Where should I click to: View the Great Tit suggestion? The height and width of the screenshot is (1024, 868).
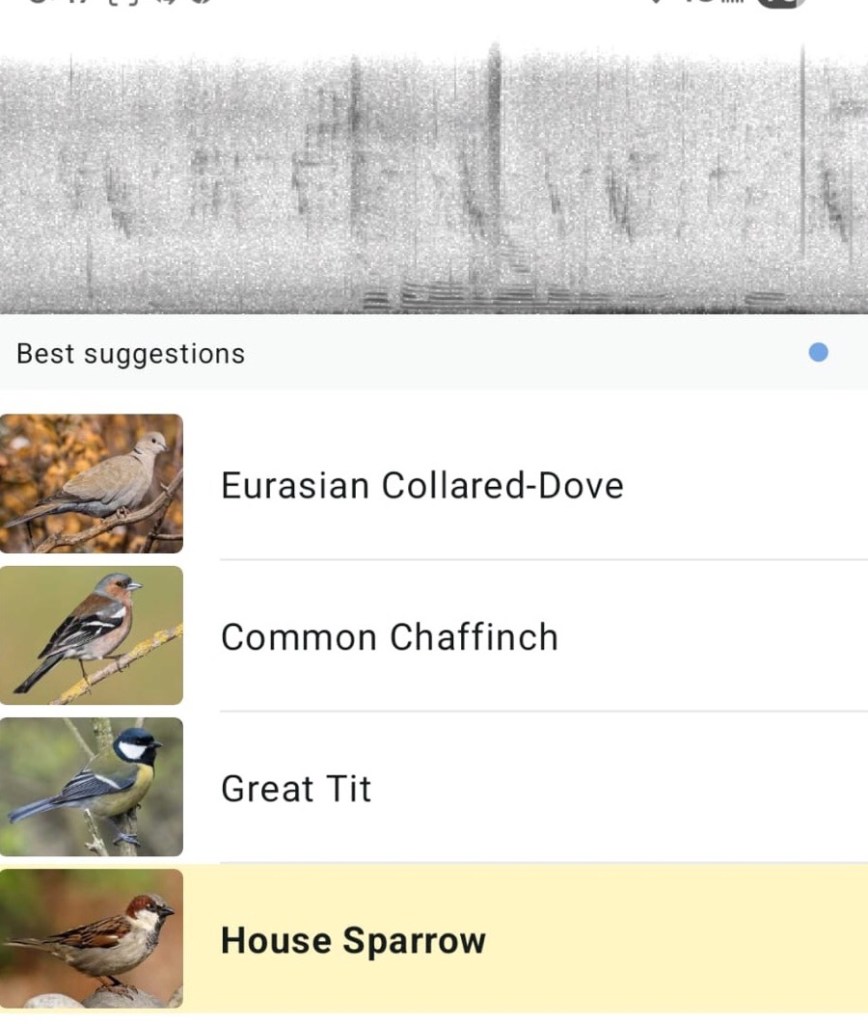click(296, 789)
